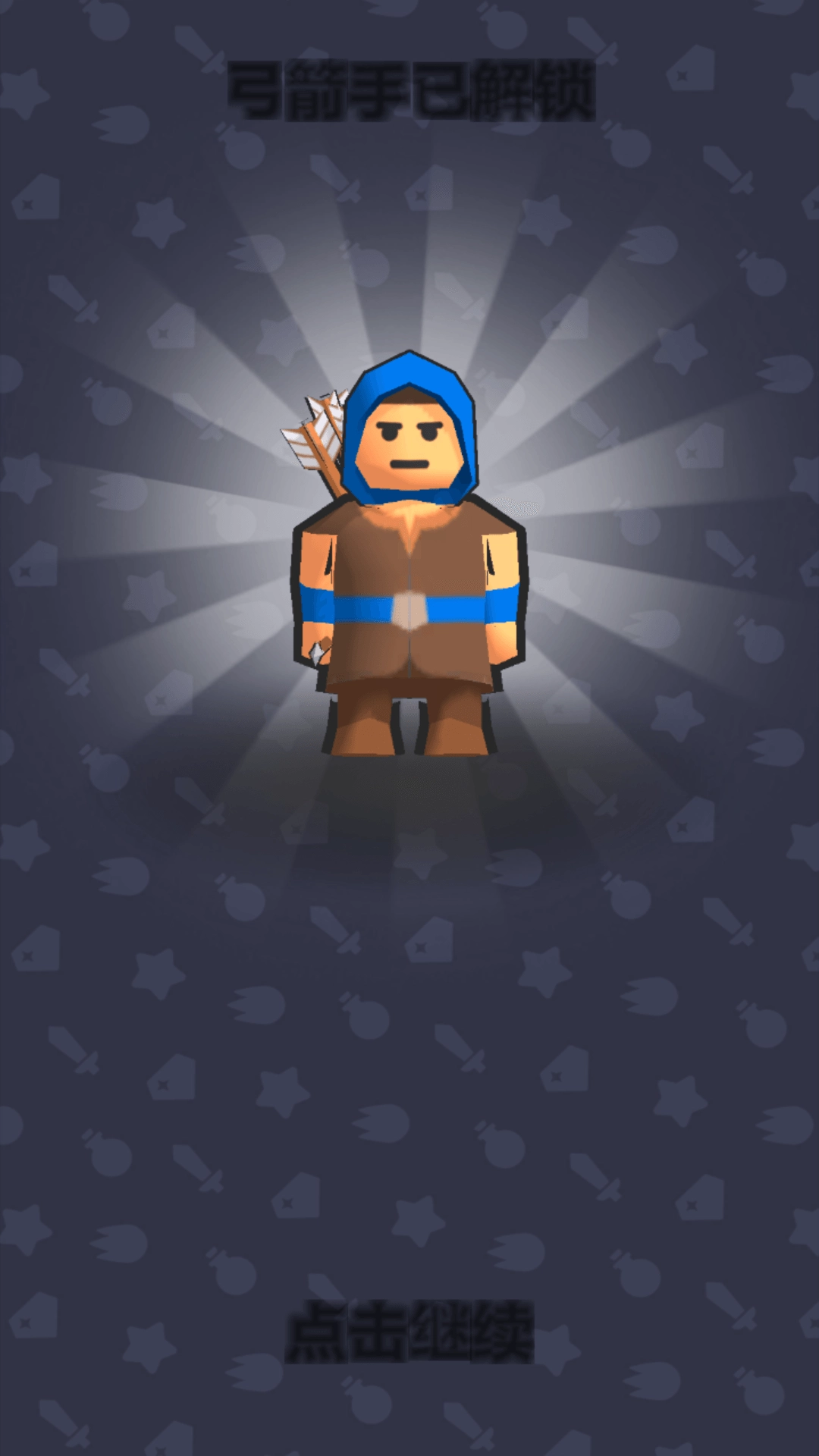Image resolution: width=819 pixels, height=1456 pixels.
Task: Tap 点击继续 to continue
Action: click(x=409, y=1332)
